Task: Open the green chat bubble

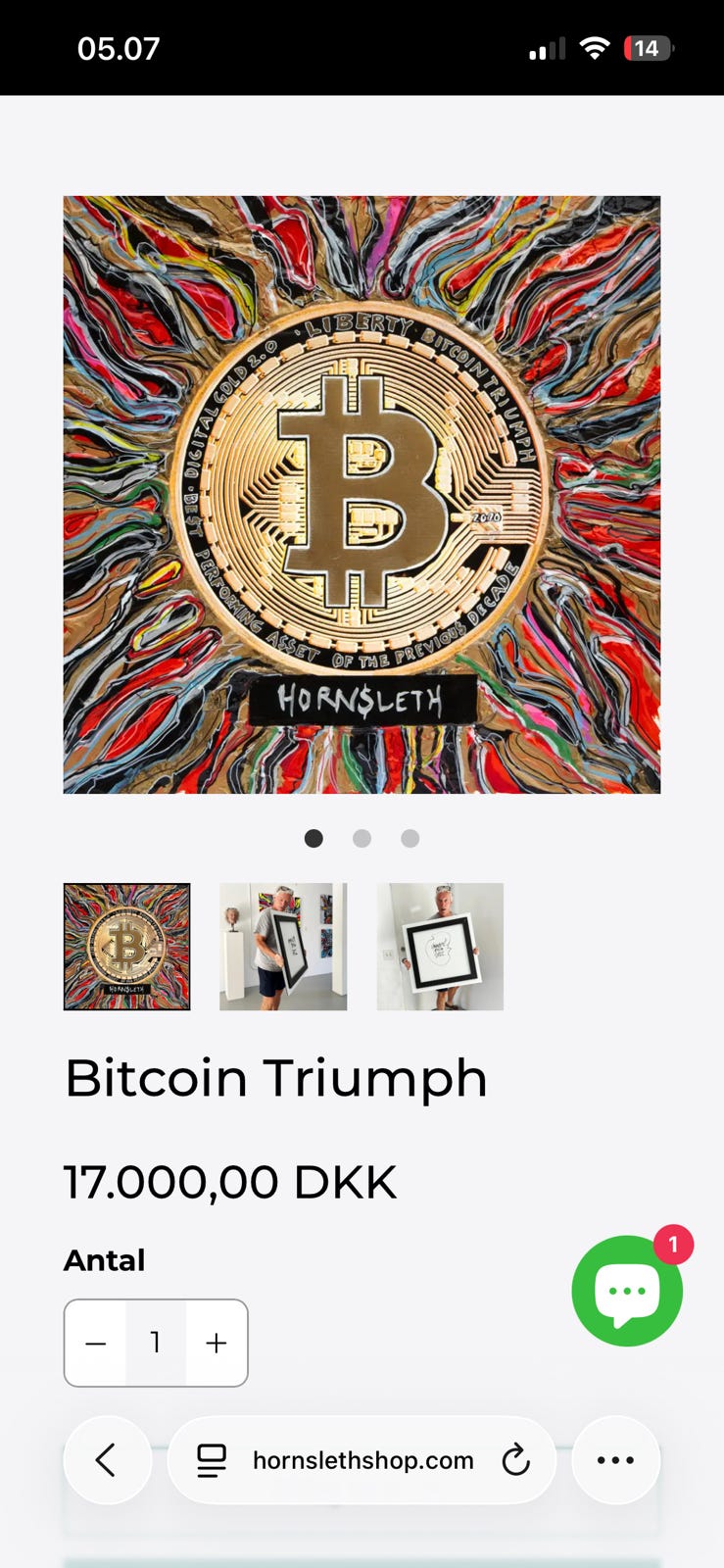Action: tap(627, 1291)
